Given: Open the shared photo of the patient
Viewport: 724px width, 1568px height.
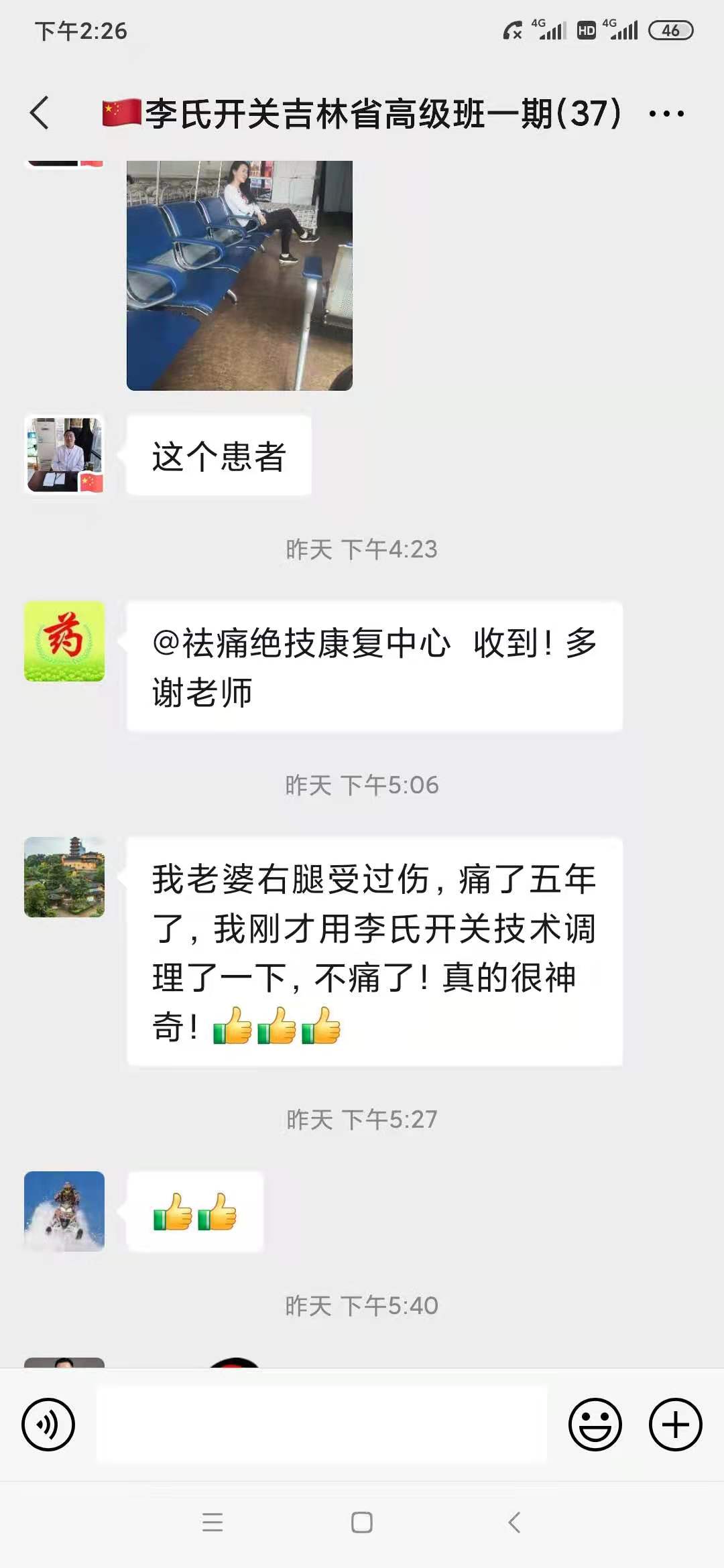Looking at the screenshot, I should point(239,275).
